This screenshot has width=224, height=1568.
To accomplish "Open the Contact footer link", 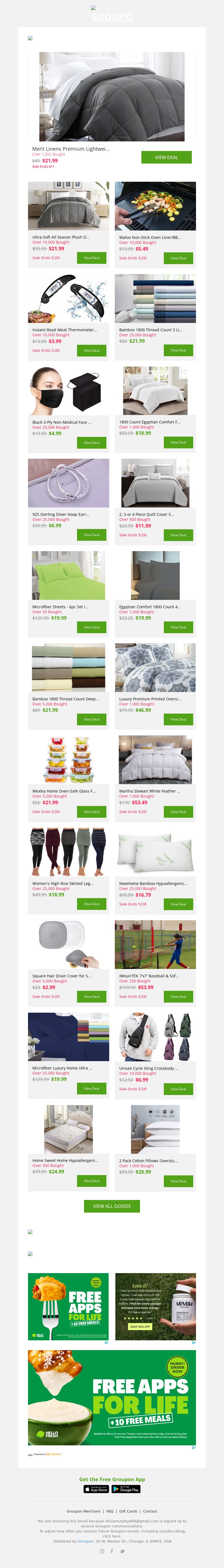I will tap(150, 1511).
